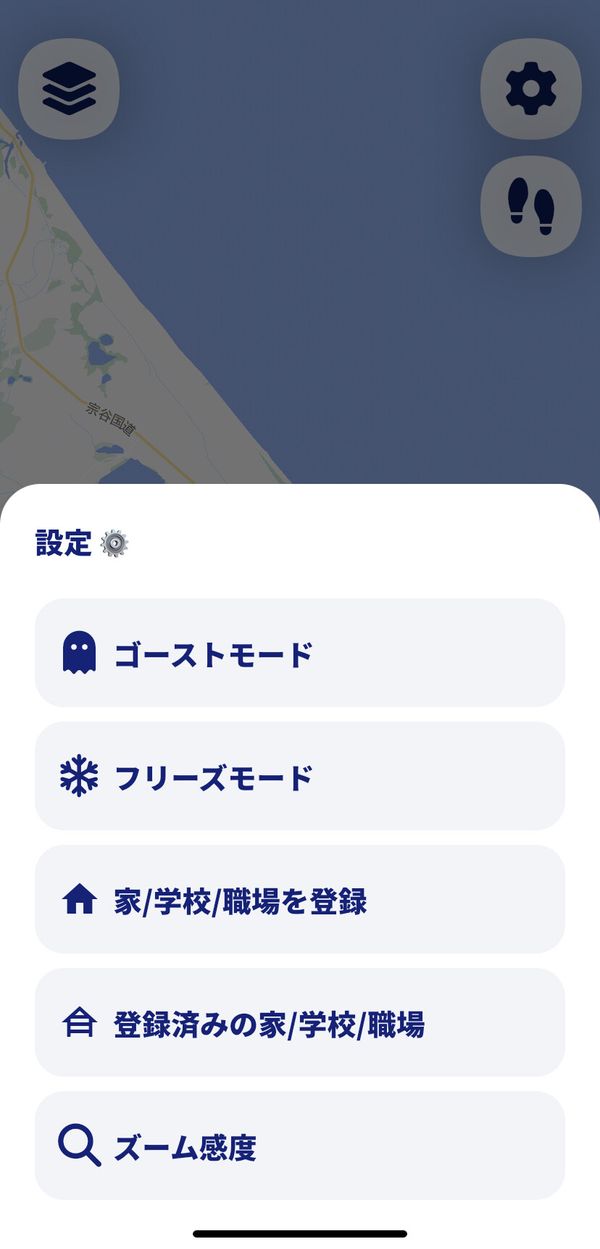
Task: Open ズーム感度 setting
Action: [300, 1145]
